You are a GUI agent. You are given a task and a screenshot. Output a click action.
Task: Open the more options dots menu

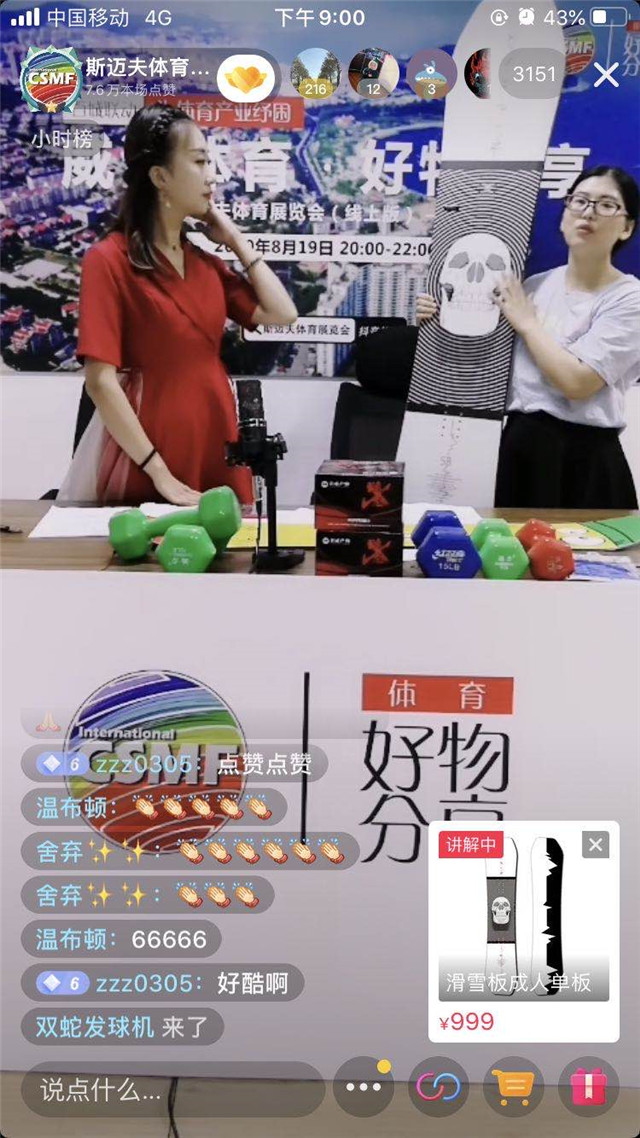click(363, 1088)
